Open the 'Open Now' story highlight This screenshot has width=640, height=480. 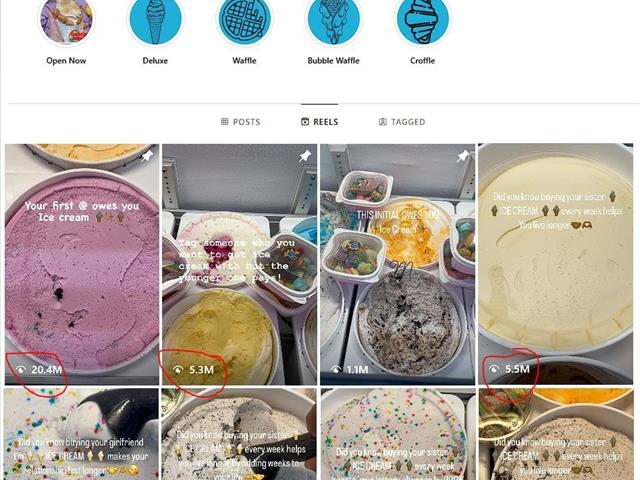coord(67,20)
